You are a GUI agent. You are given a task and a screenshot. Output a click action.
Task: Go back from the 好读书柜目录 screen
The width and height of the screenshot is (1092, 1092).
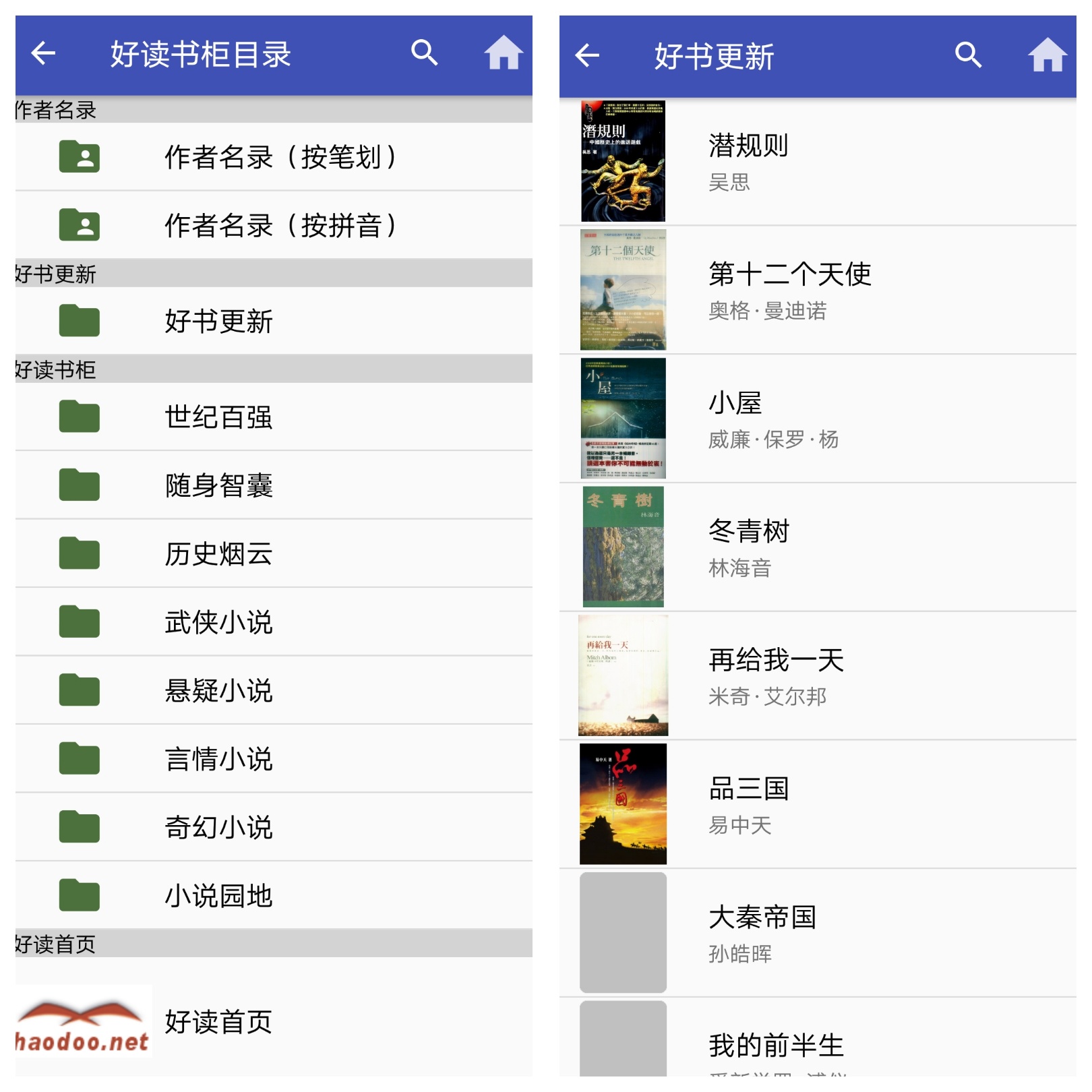pyautogui.click(x=43, y=53)
